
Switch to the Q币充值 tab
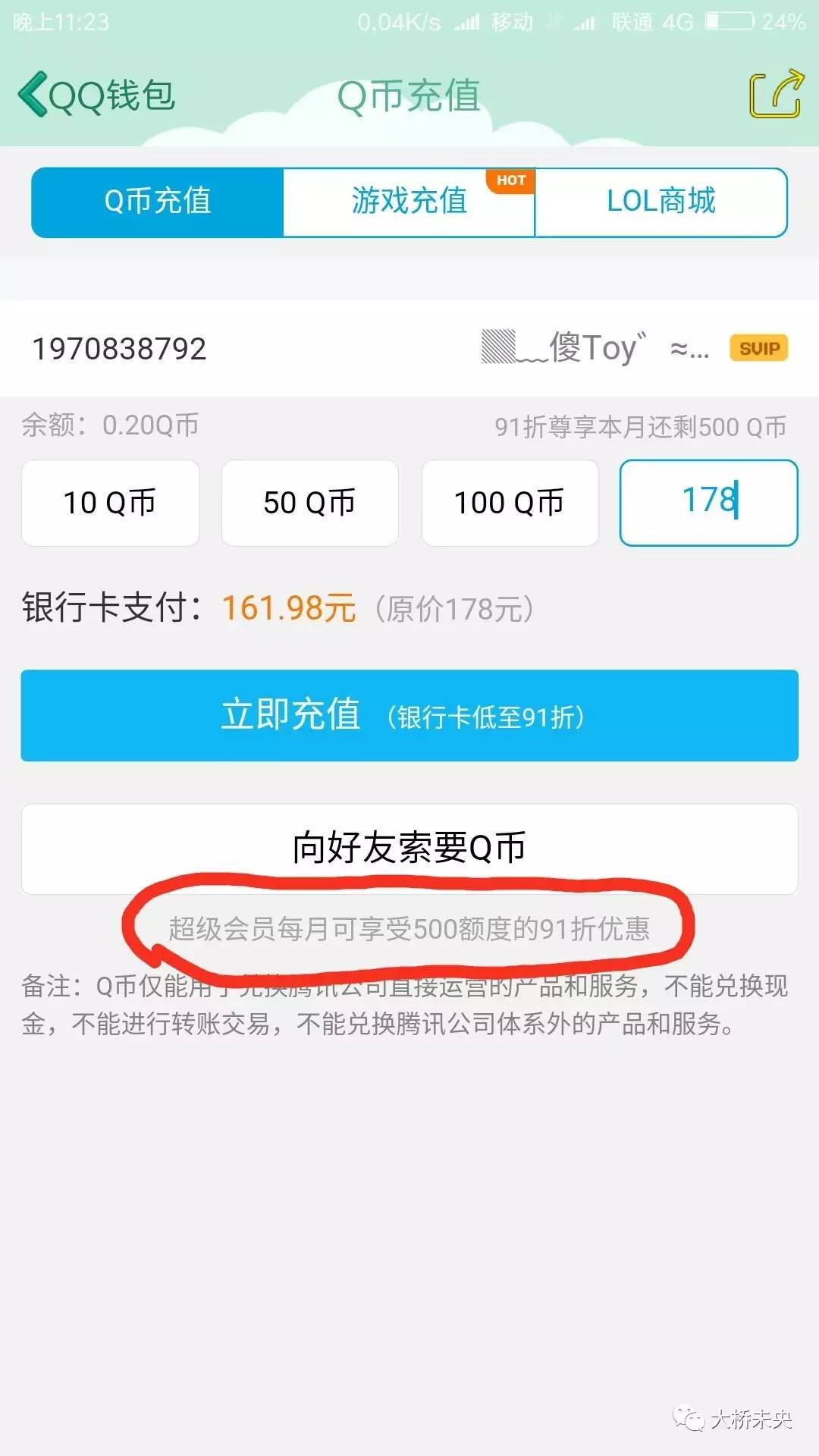[155, 202]
